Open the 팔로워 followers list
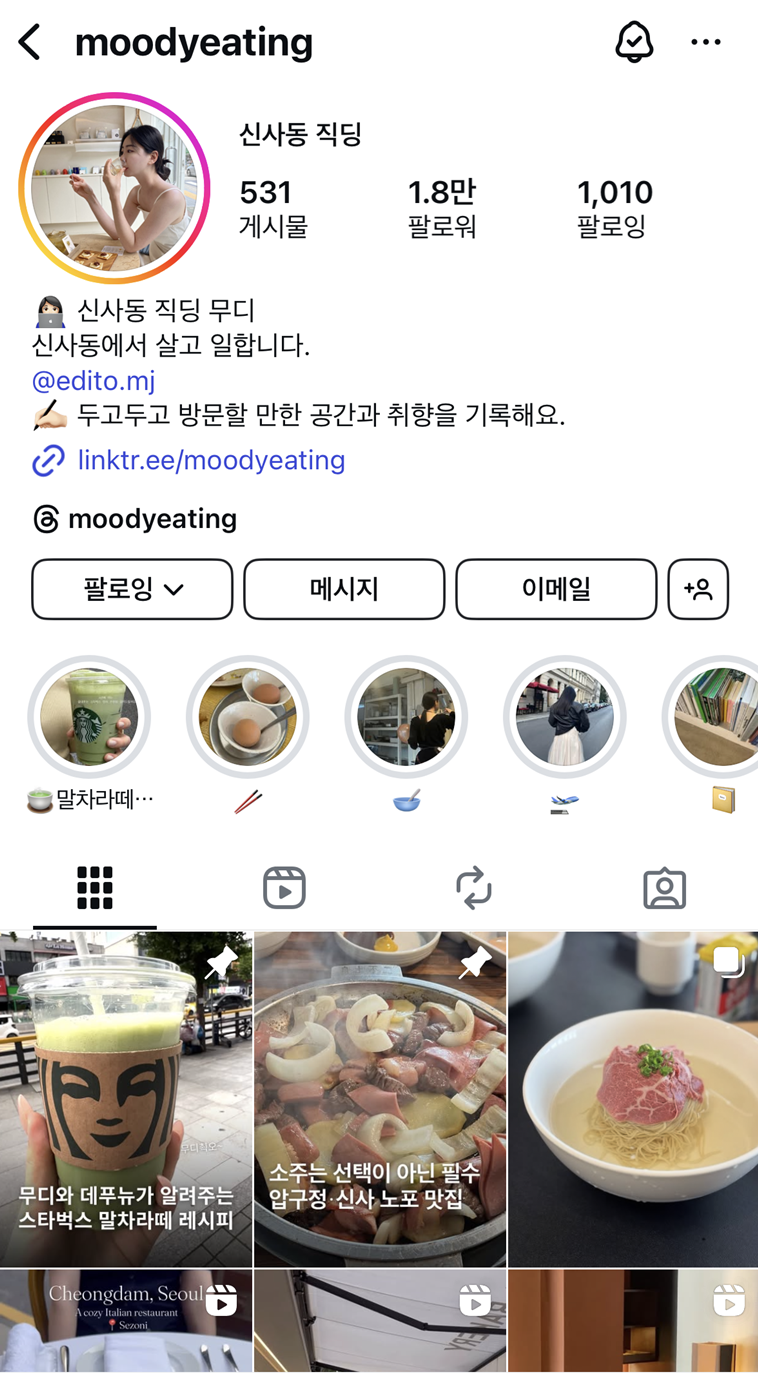The image size is (758, 1384). coord(442,207)
